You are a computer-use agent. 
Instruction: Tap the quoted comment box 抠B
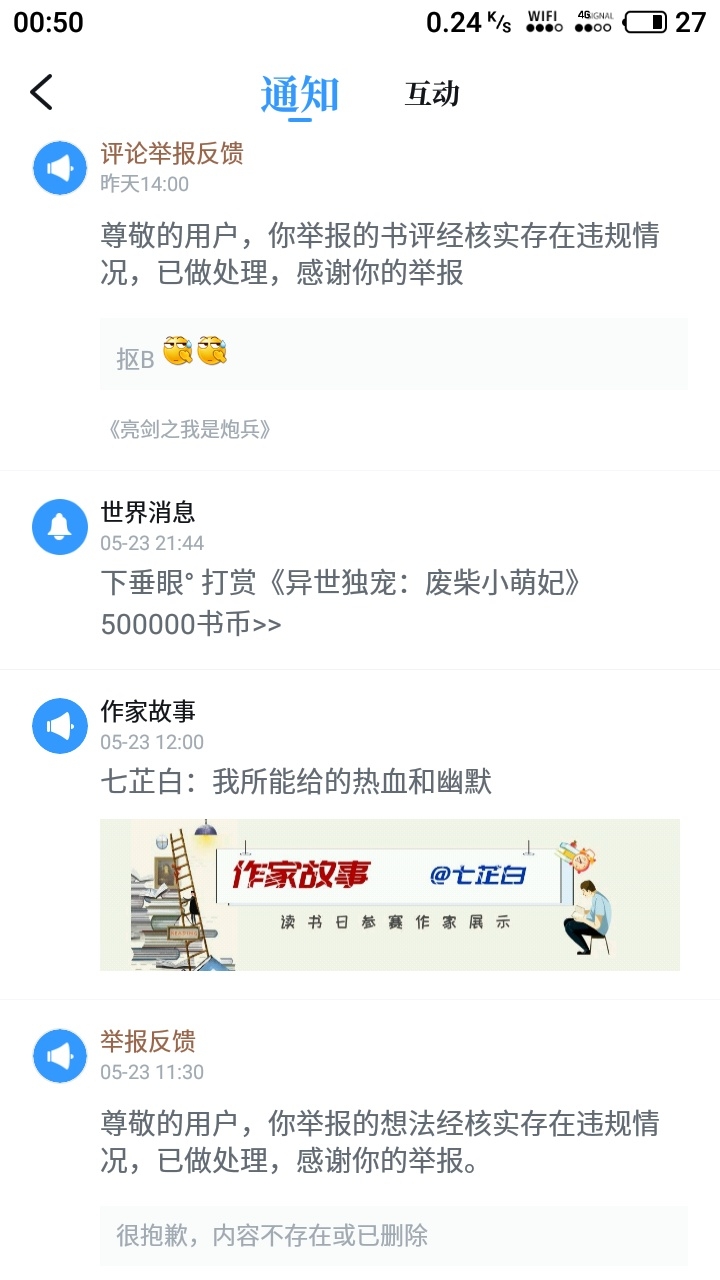(x=393, y=355)
